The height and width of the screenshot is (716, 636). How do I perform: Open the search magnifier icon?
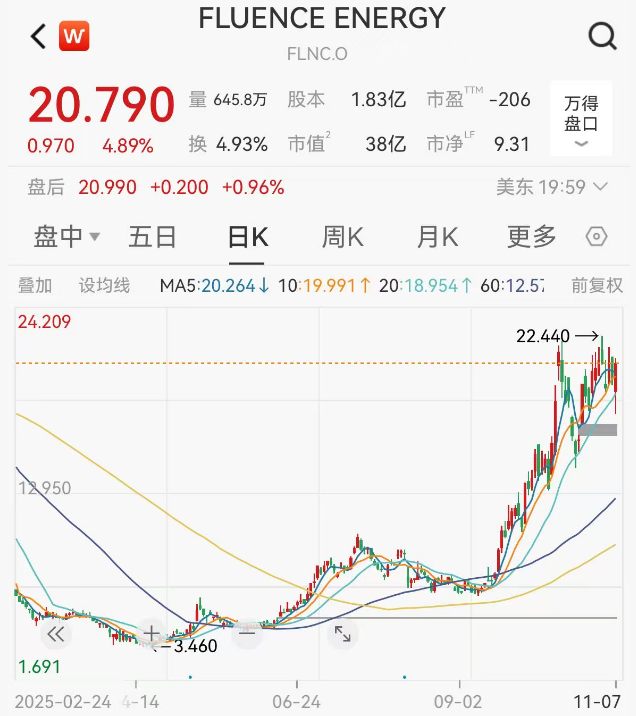coord(602,37)
